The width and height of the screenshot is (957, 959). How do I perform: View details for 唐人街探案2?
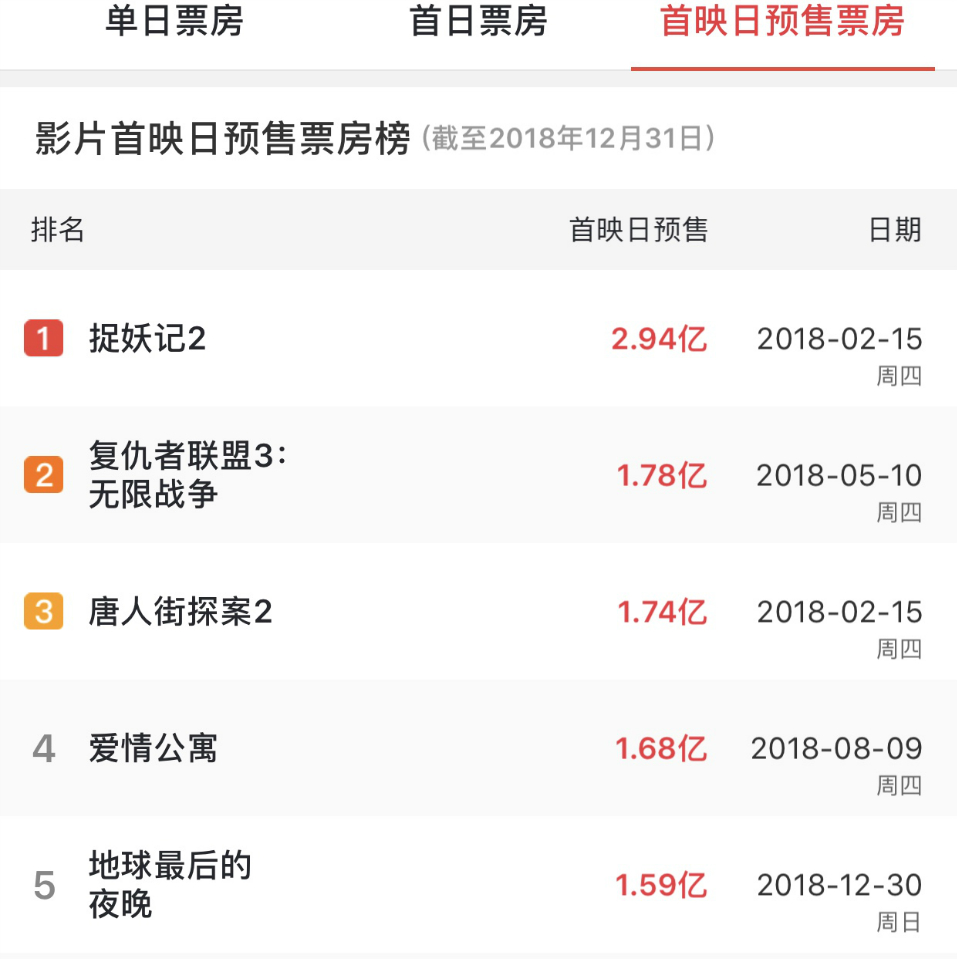click(180, 611)
